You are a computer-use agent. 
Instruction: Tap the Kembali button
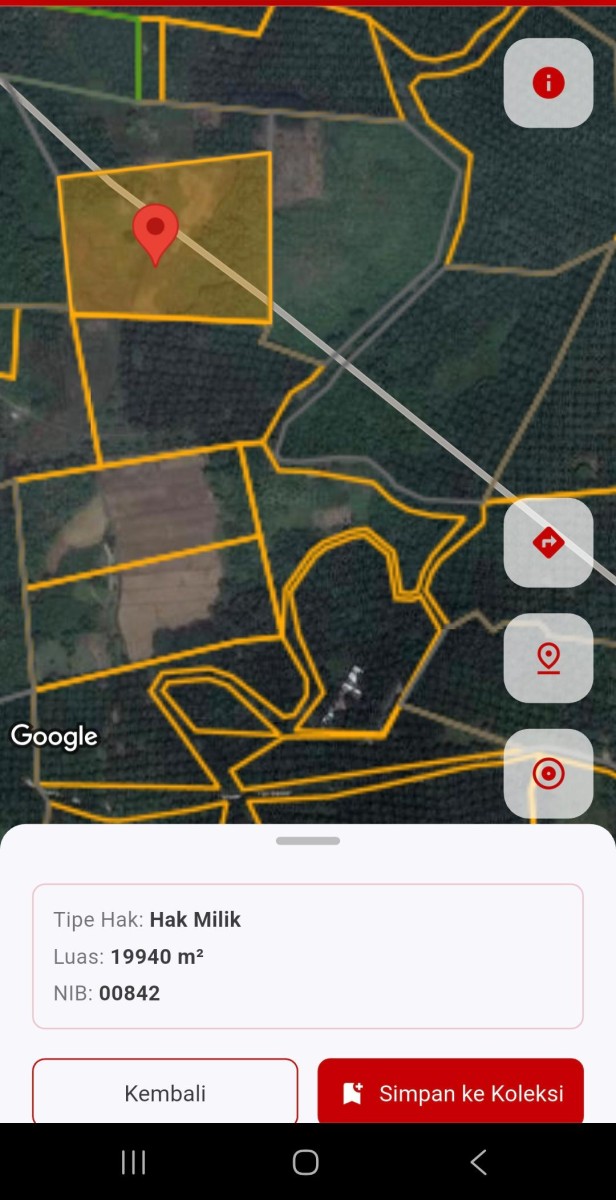pos(165,1092)
